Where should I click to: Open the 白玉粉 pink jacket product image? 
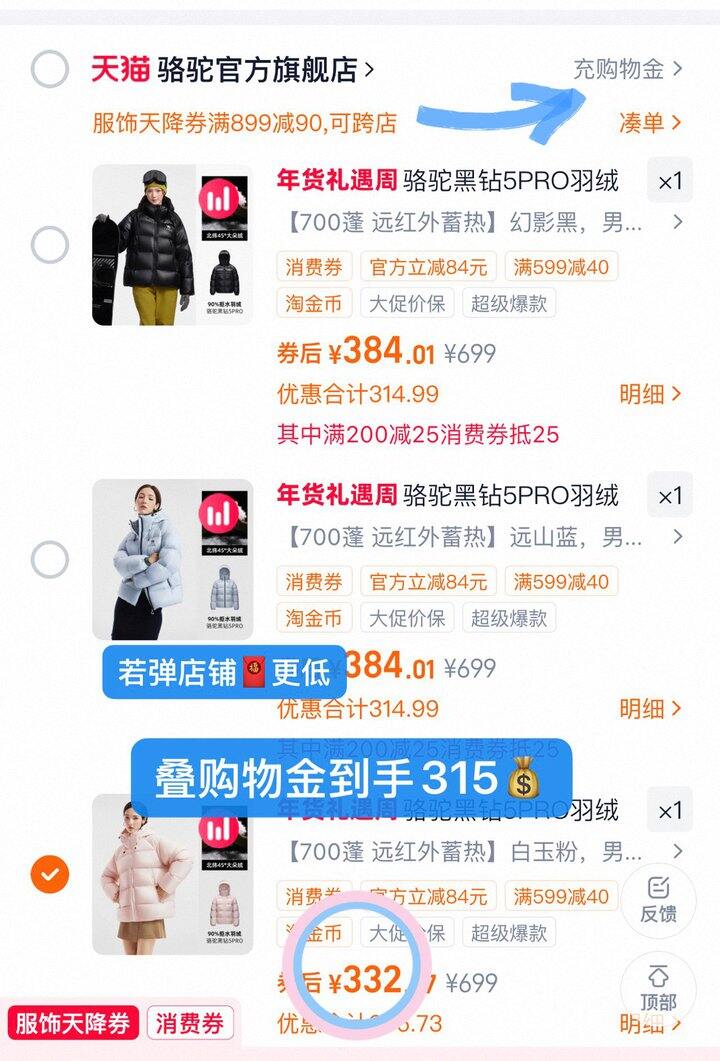(x=173, y=875)
